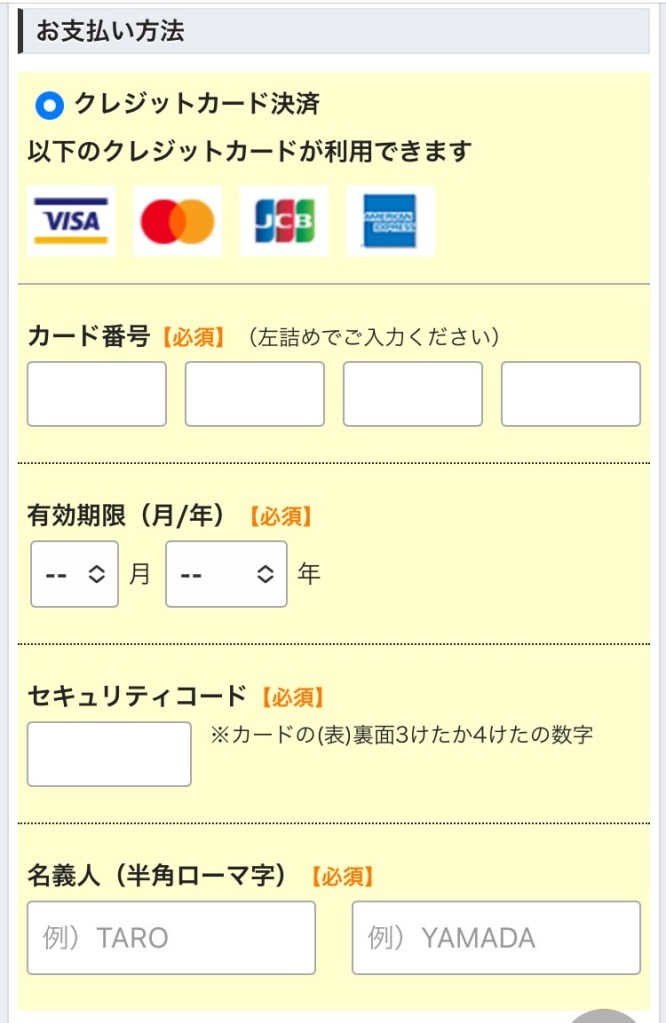Screen dimensions: 666x1023
Task: Select the third カード番号 box
Action: [412, 394]
